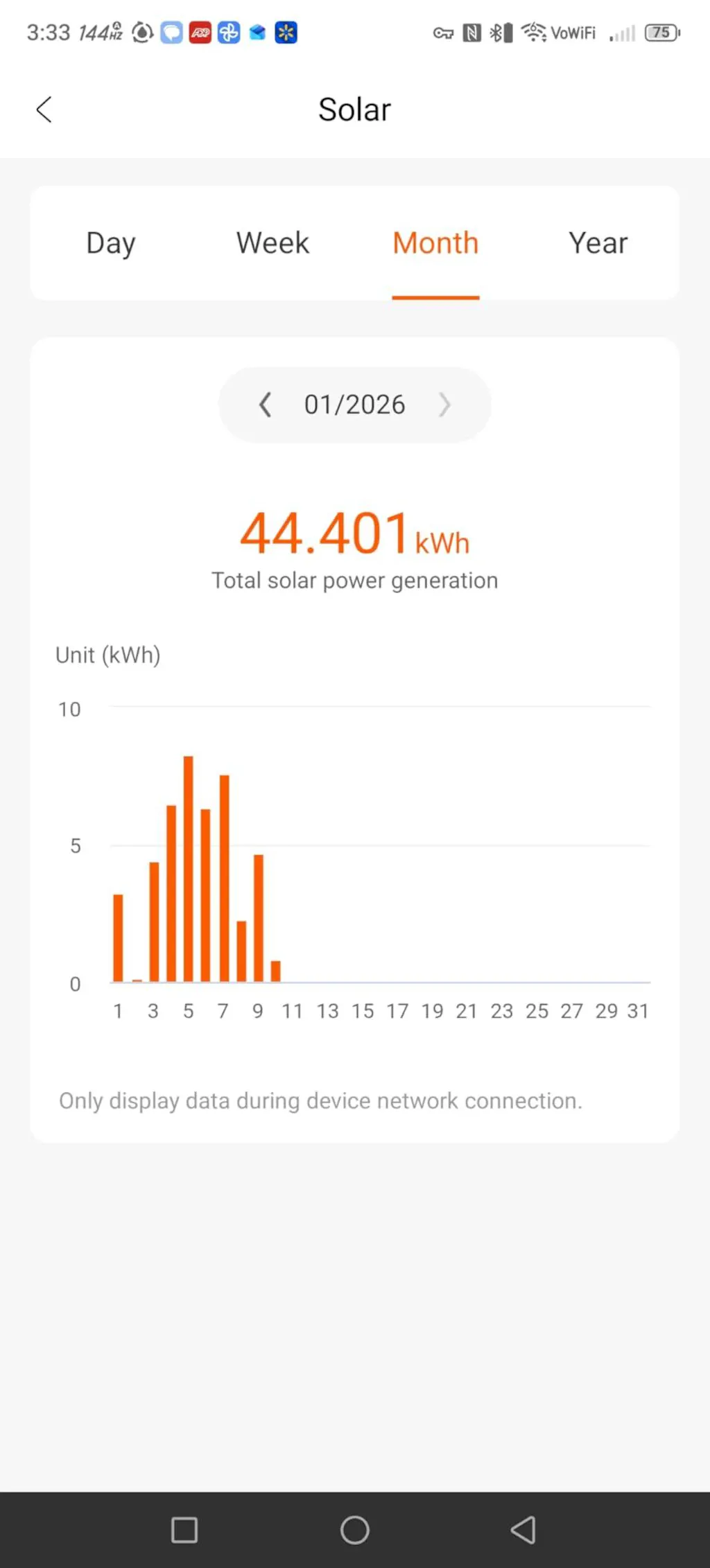Tap the system home button
The width and height of the screenshot is (710, 1568).
click(355, 1530)
